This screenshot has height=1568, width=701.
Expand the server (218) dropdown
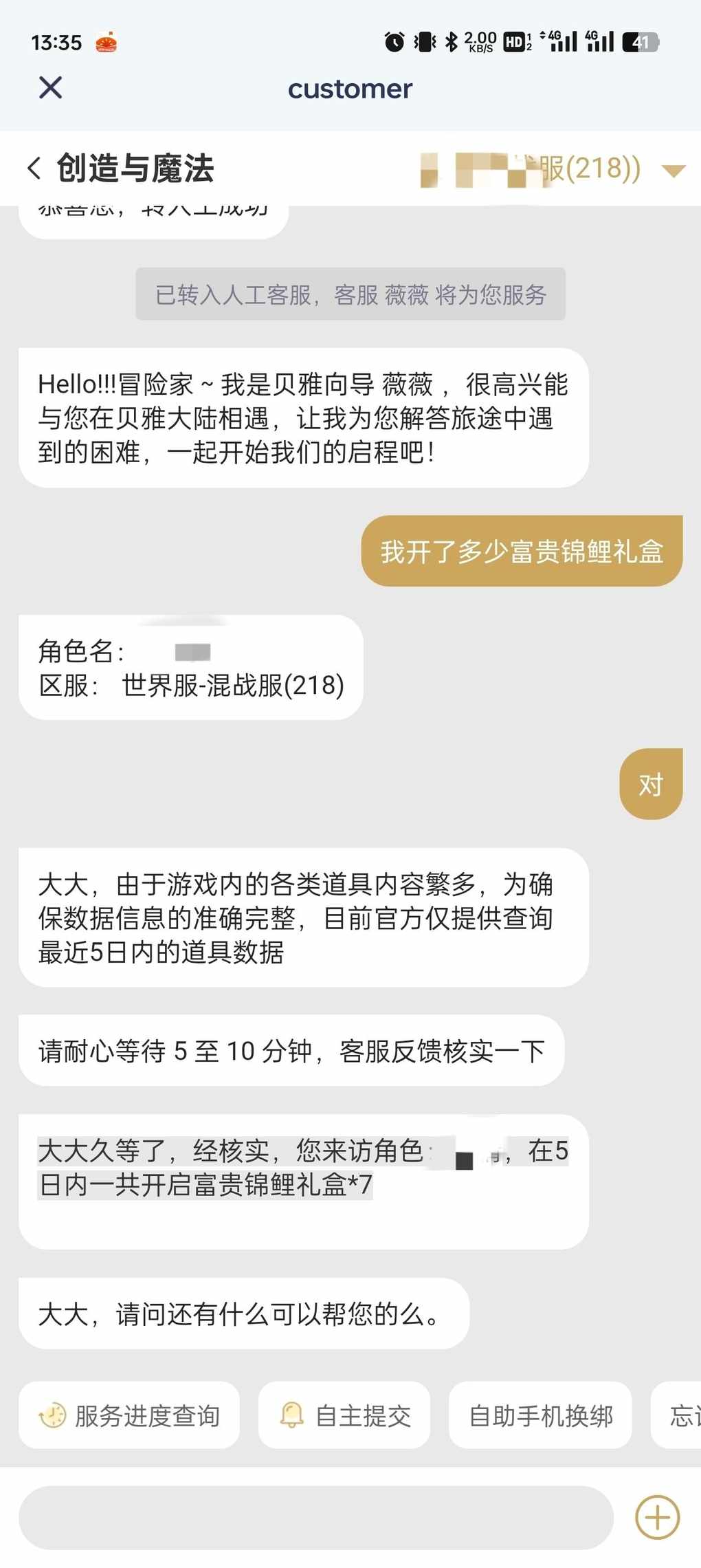[673, 170]
